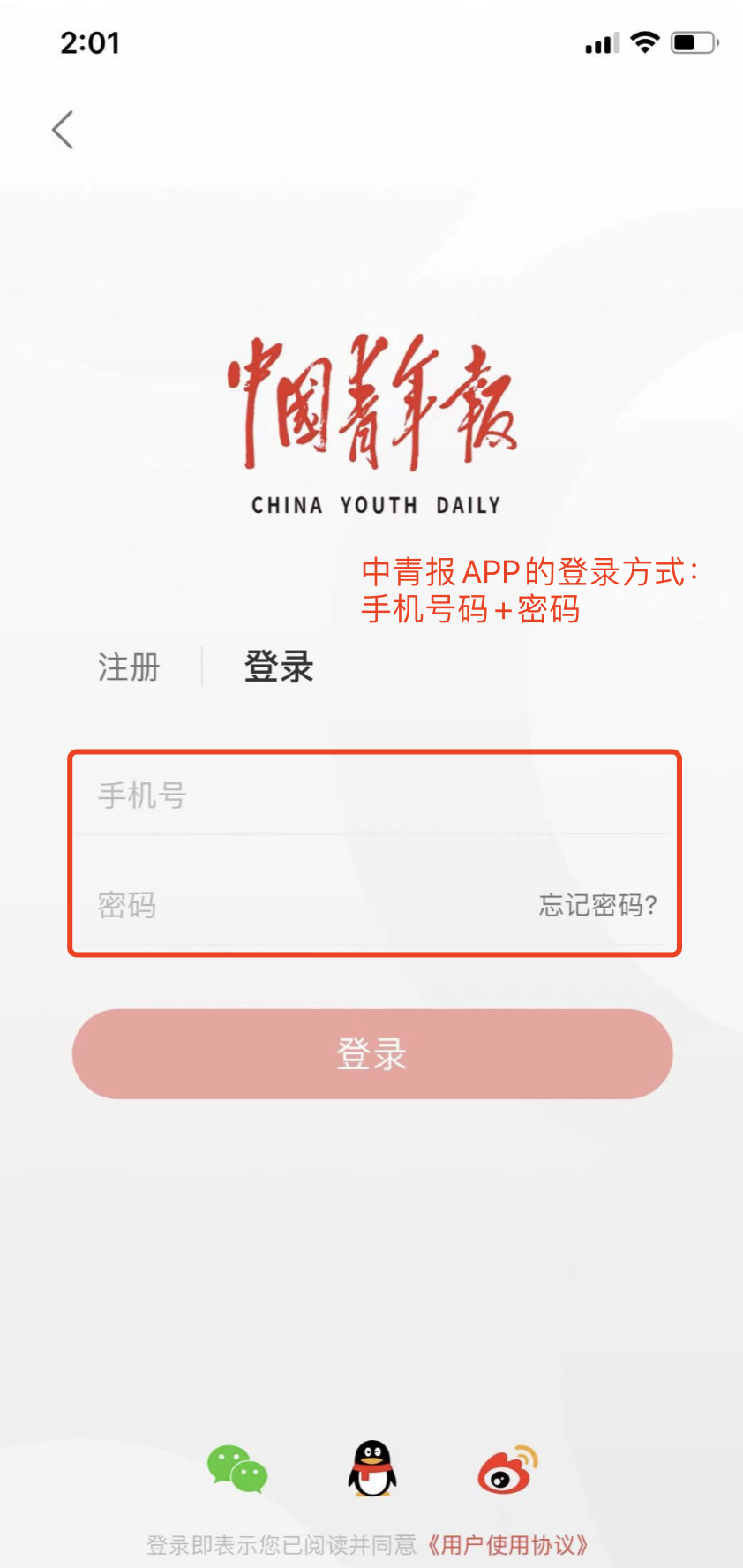The image size is (743, 1568).
Task: Go back using the top-left arrow
Action: click(62, 131)
